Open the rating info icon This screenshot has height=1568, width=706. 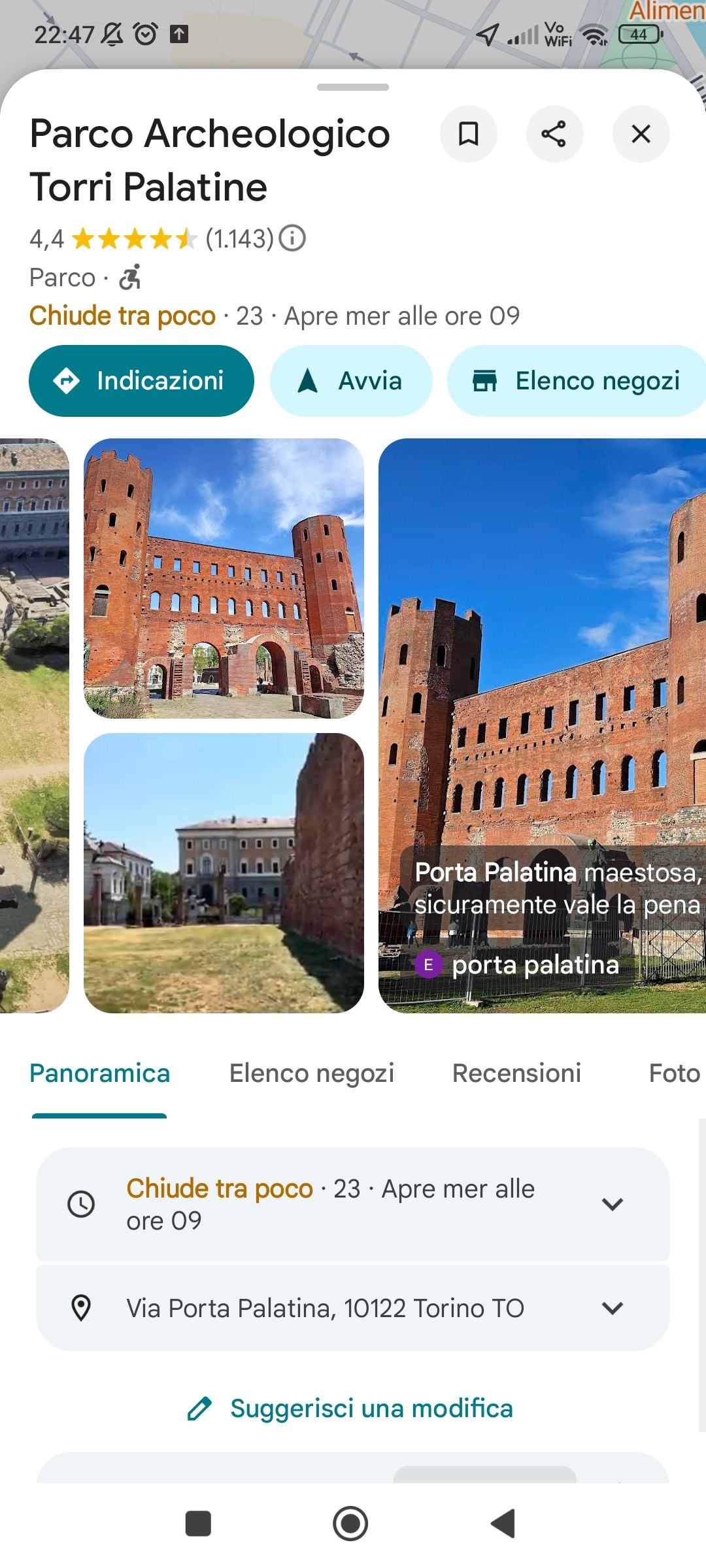click(x=292, y=238)
